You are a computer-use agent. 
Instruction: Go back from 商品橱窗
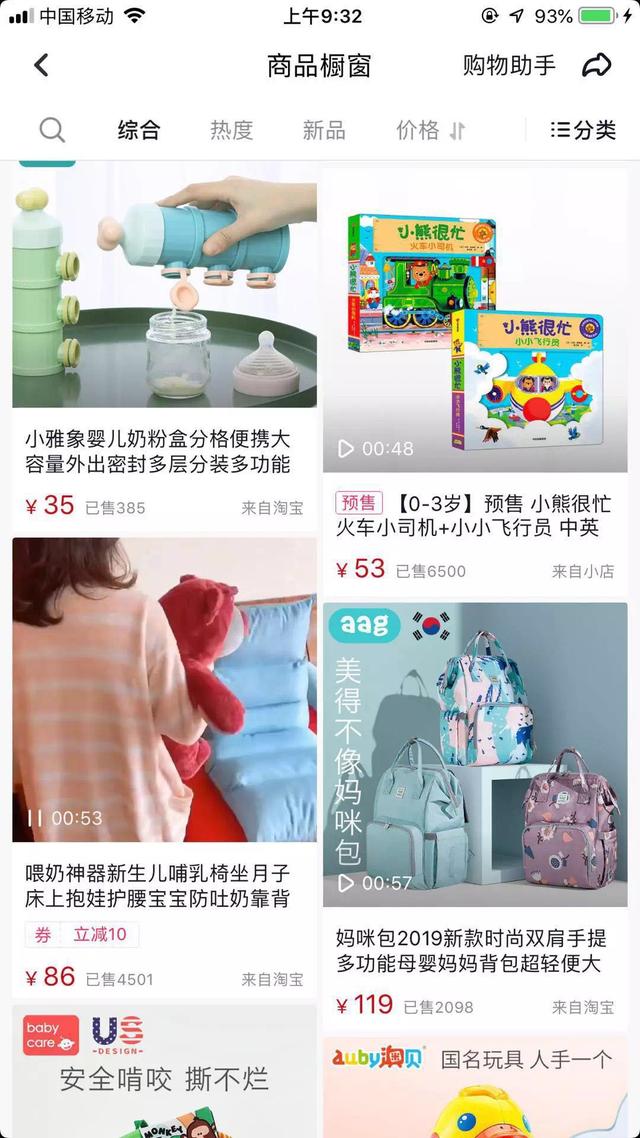[41, 65]
